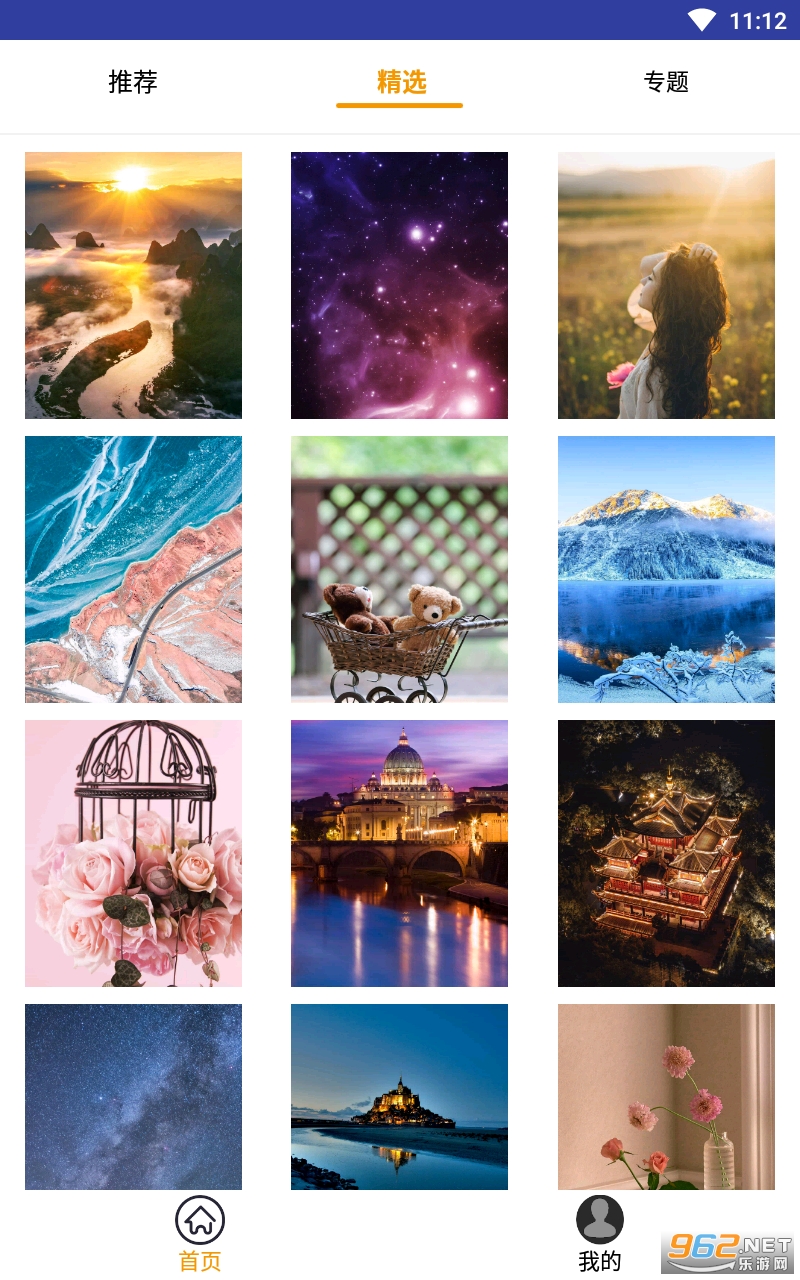Viewport: 800px width, 1280px height.
Task: Open the island castle at dusk wallpaper
Action: coord(399,1096)
